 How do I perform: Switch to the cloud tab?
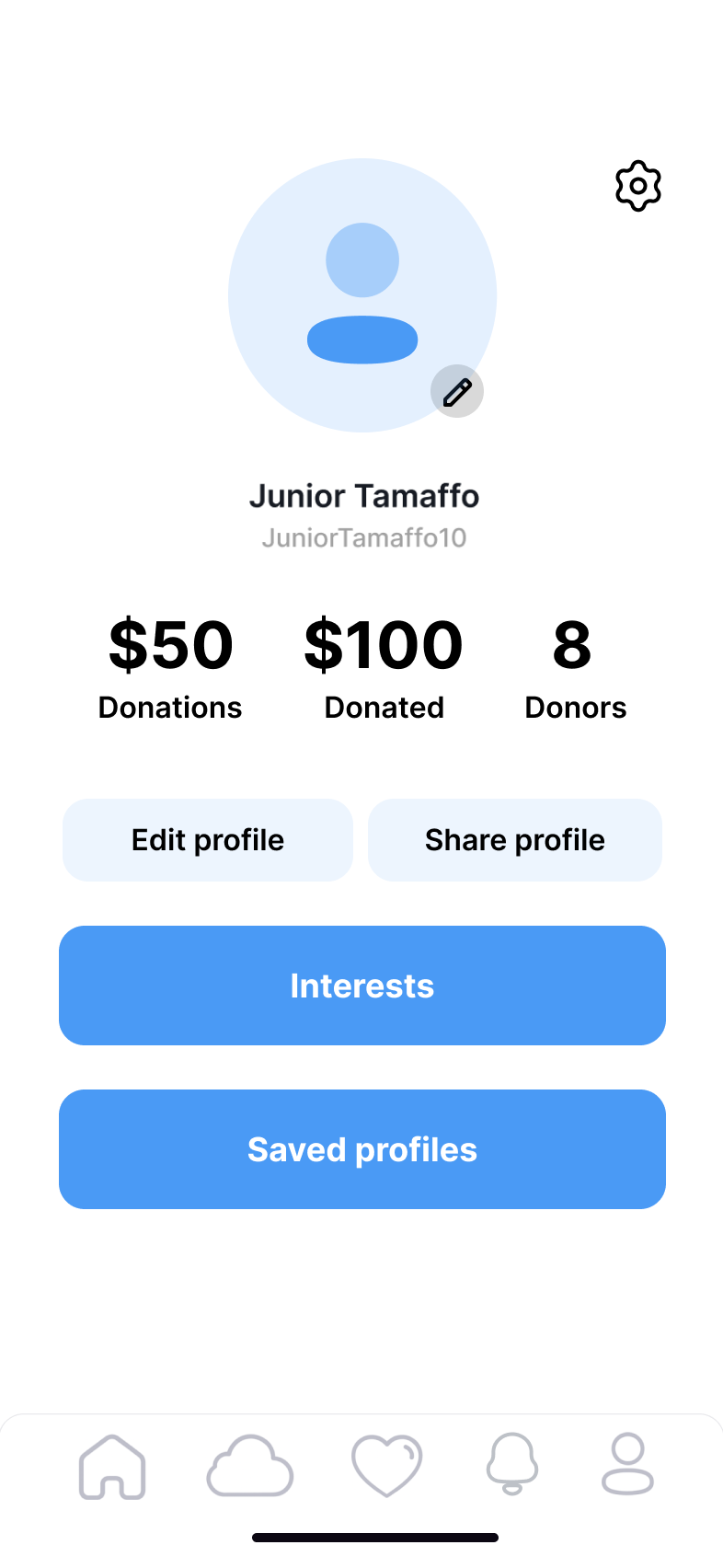tap(250, 1467)
